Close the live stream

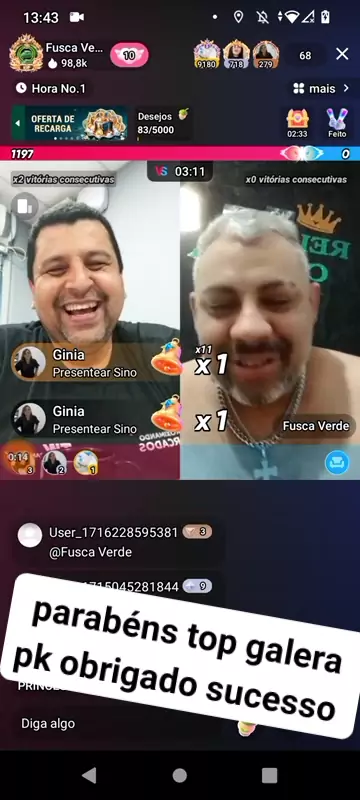pyautogui.click(x=342, y=54)
